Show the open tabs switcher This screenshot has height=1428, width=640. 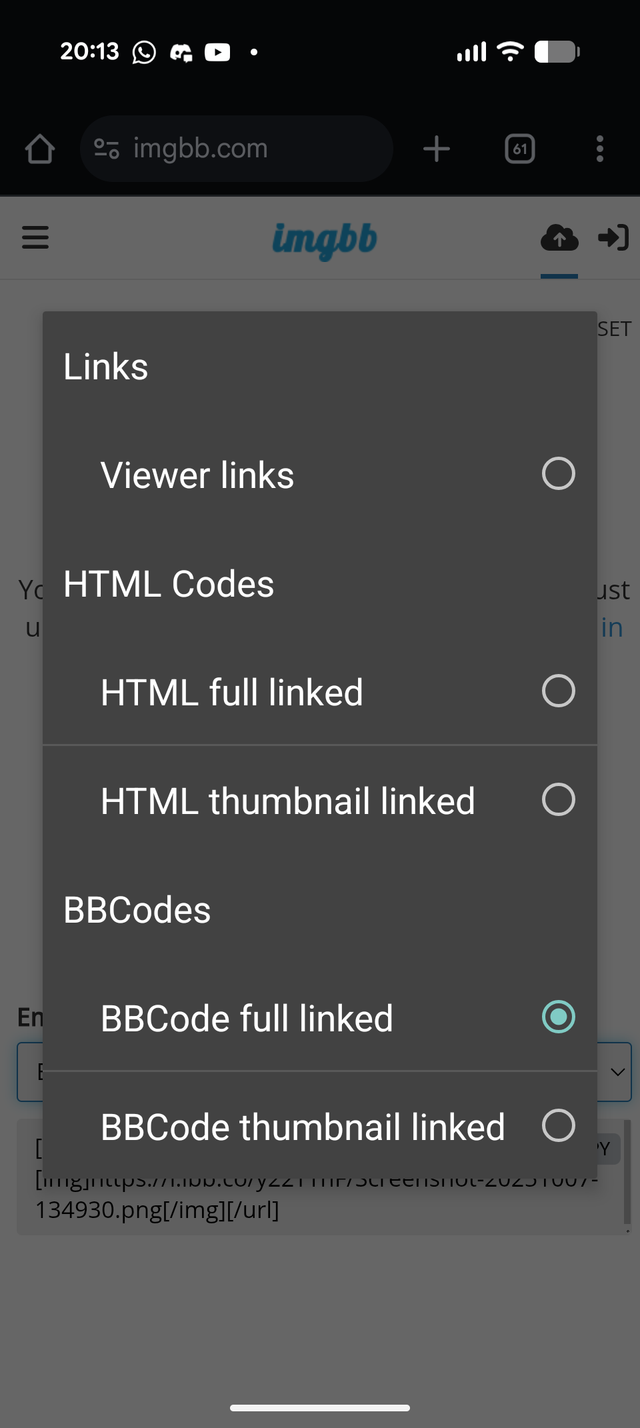point(519,150)
